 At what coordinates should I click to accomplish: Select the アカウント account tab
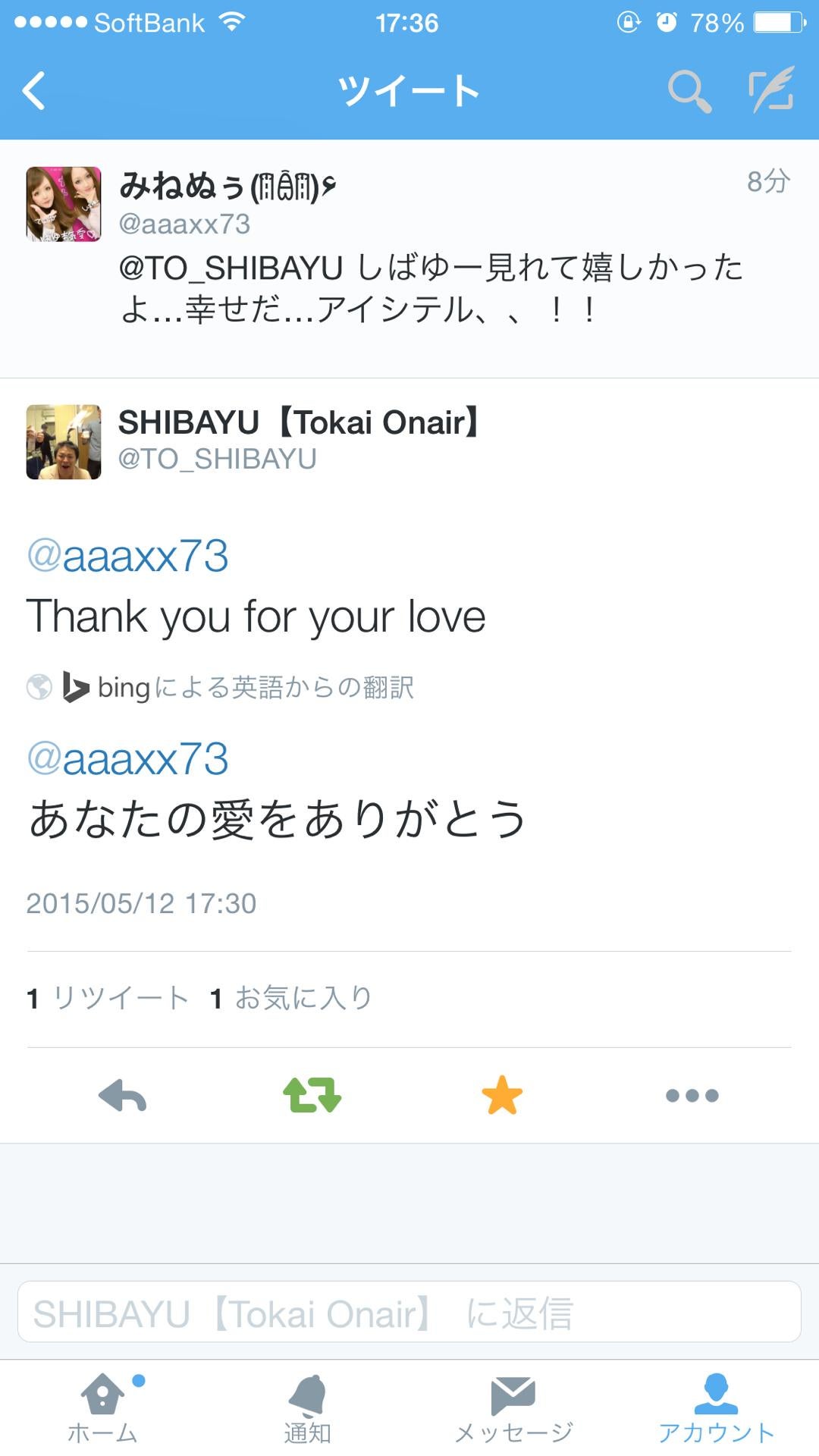[x=716, y=1407]
